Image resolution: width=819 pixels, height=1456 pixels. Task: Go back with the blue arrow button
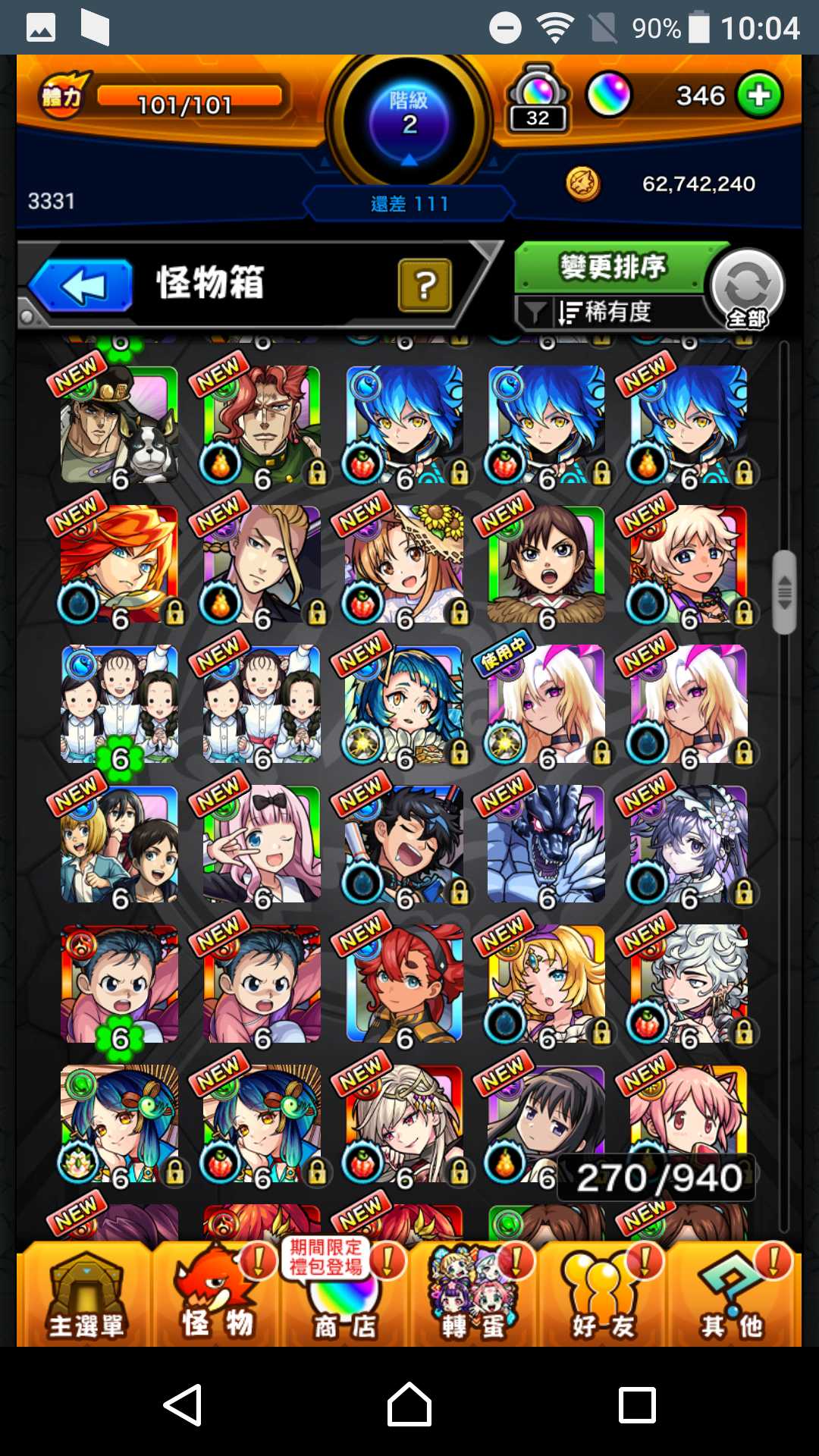point(82,286)
